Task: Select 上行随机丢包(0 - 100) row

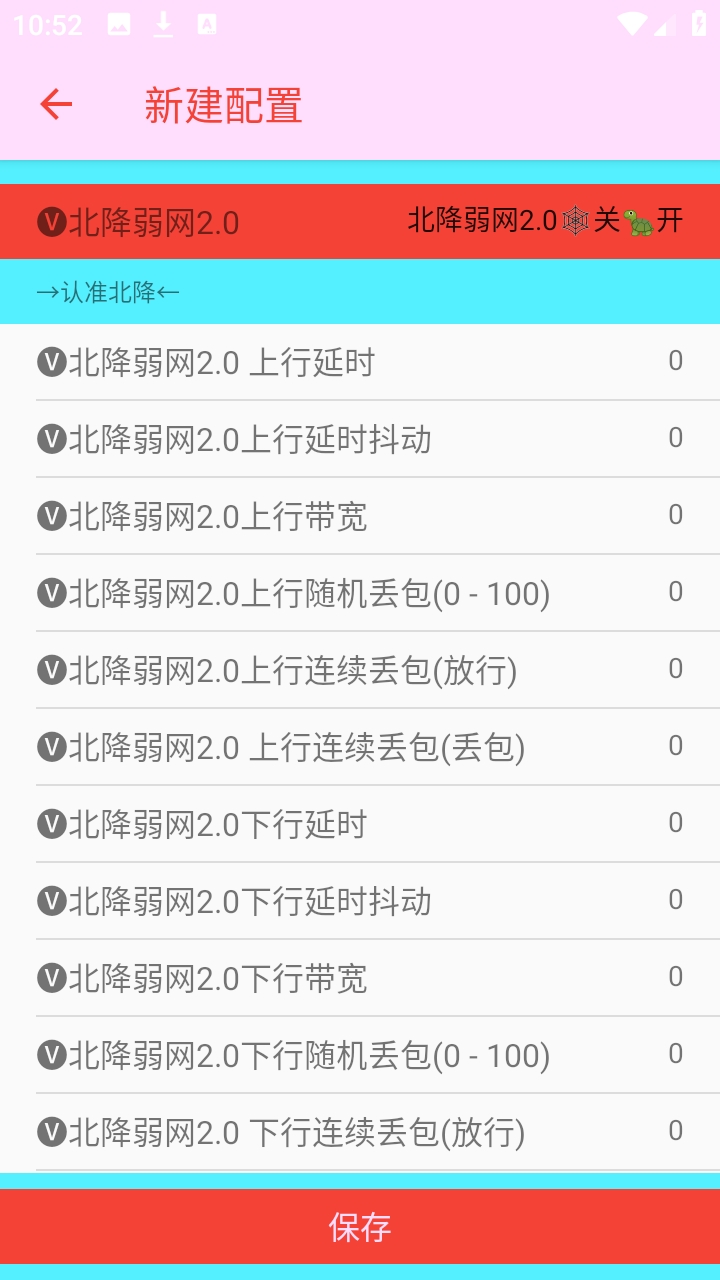Action: pyautogui.click(x=360, y=593)
